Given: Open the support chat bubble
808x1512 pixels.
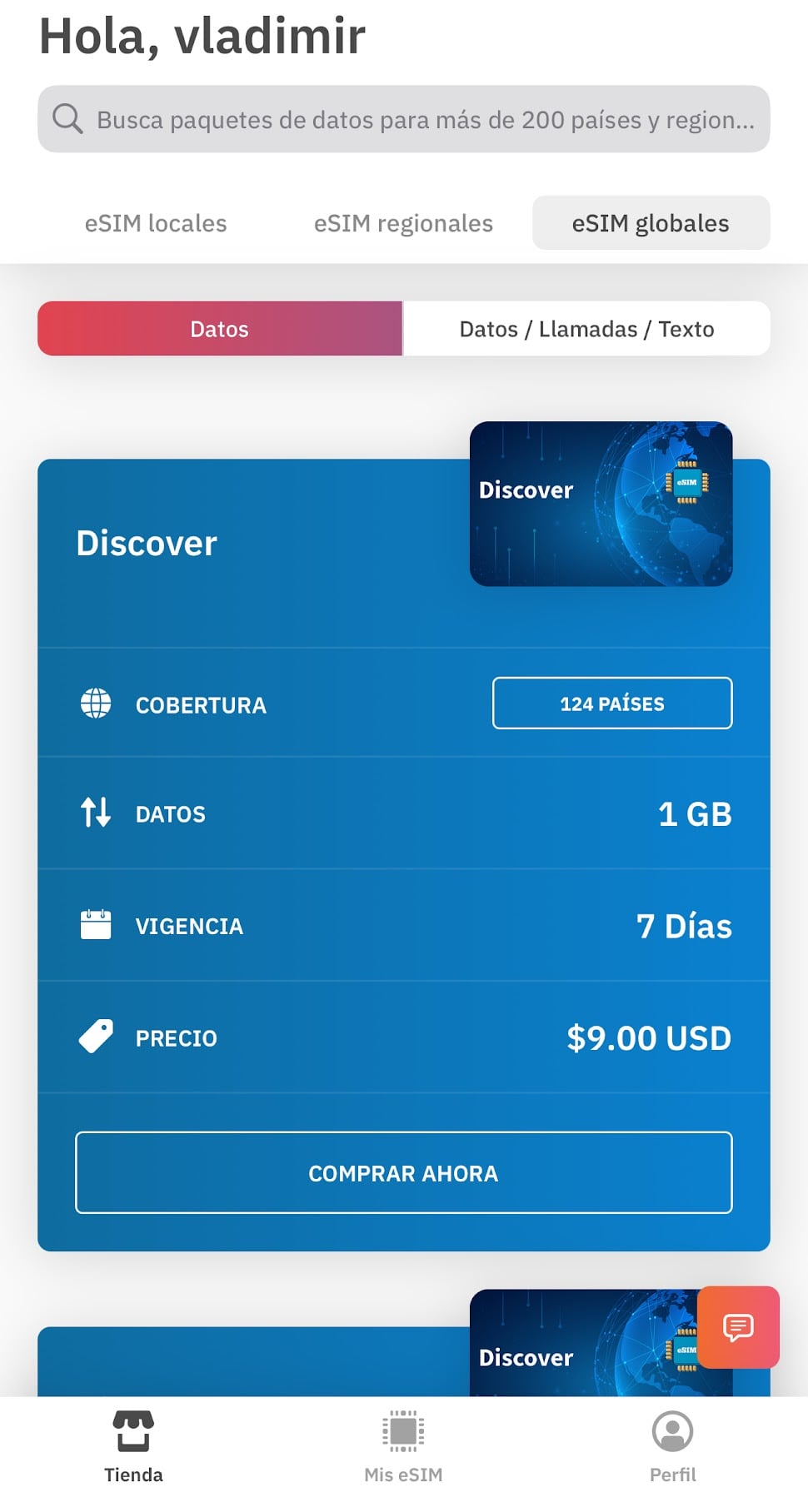Looking at the screenshot, I should point(738,1327).
